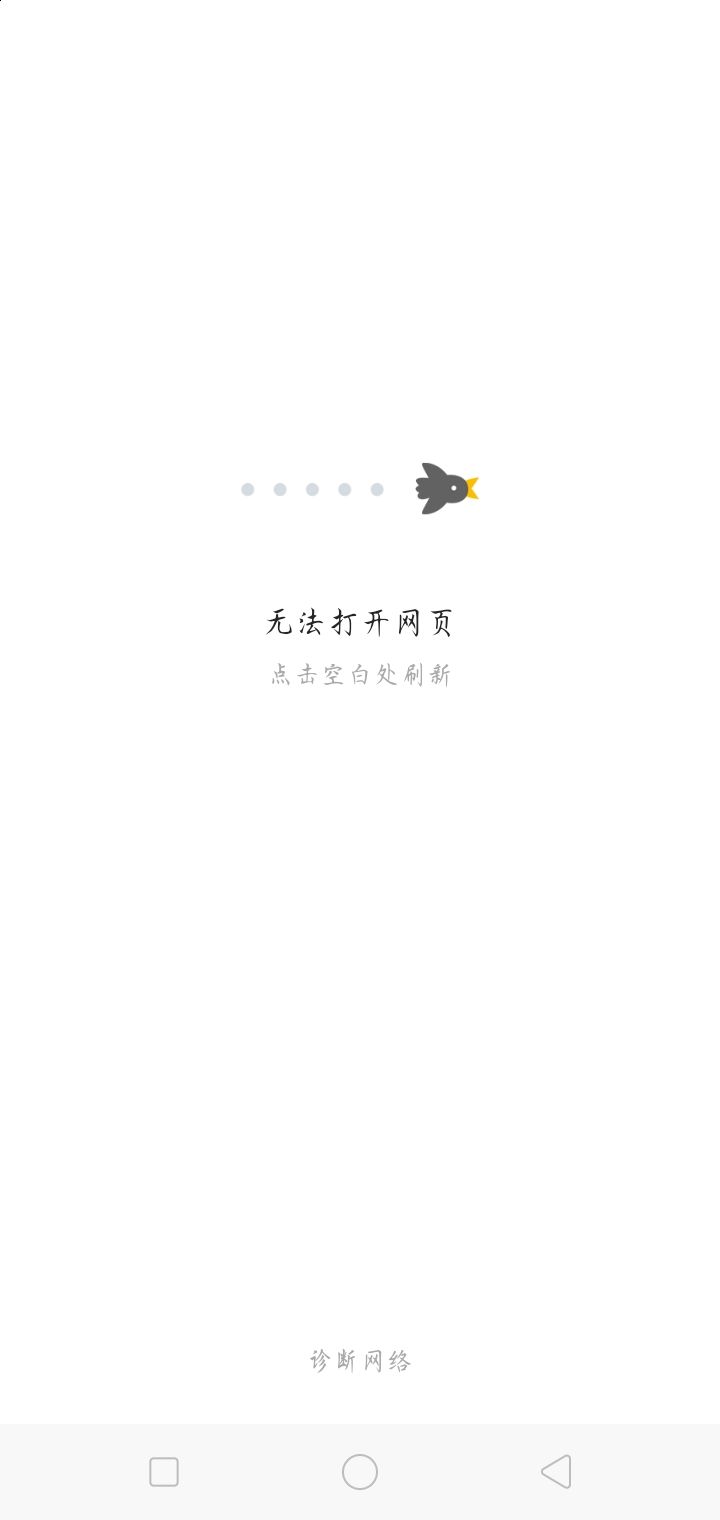
Task: Click the bird's tail feathers
Action: pos(419,489)
